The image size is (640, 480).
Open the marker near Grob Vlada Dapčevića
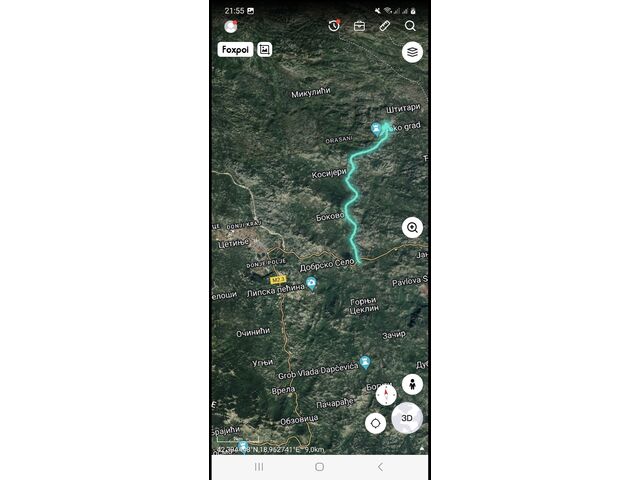365,361
